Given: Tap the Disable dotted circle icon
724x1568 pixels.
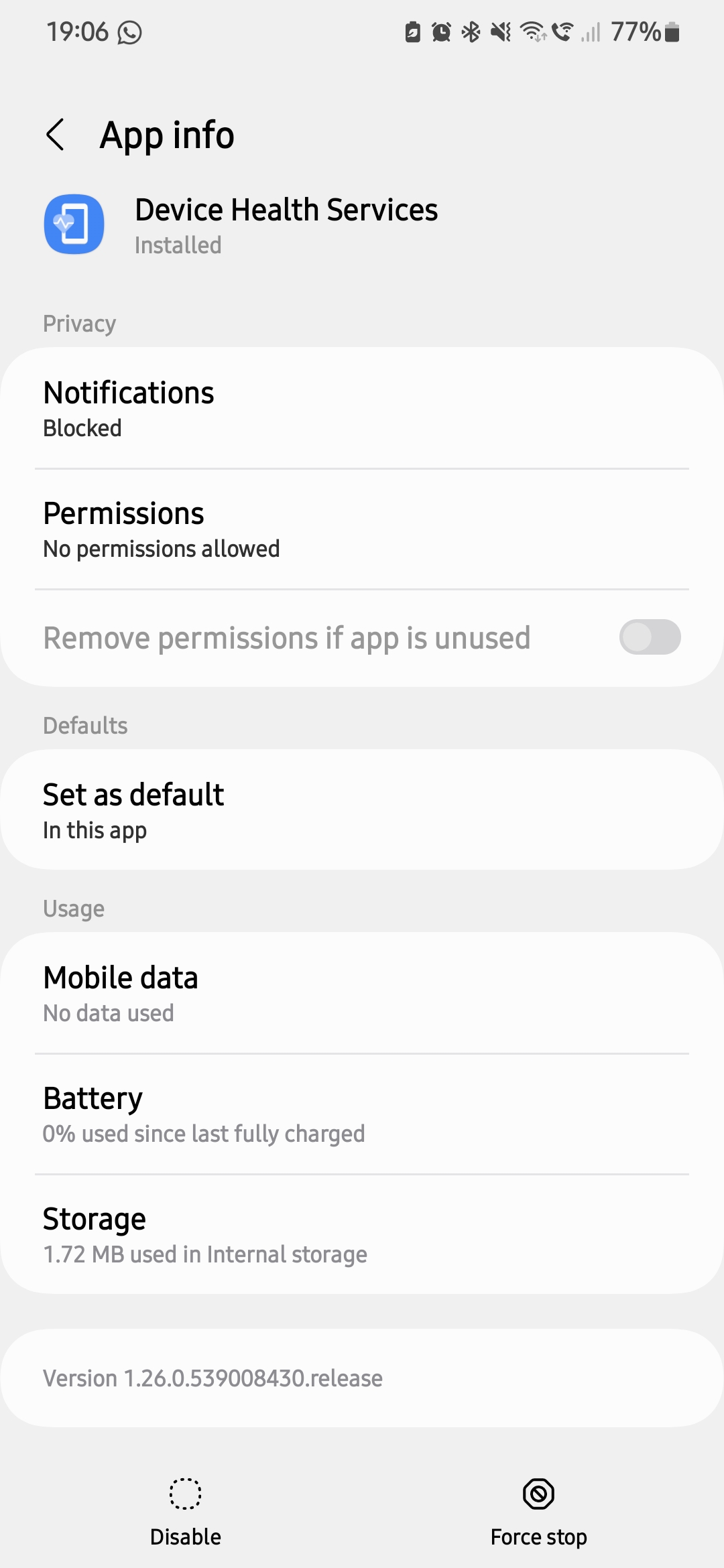Looking at the screenshot, I should (x=186, y=1493).
